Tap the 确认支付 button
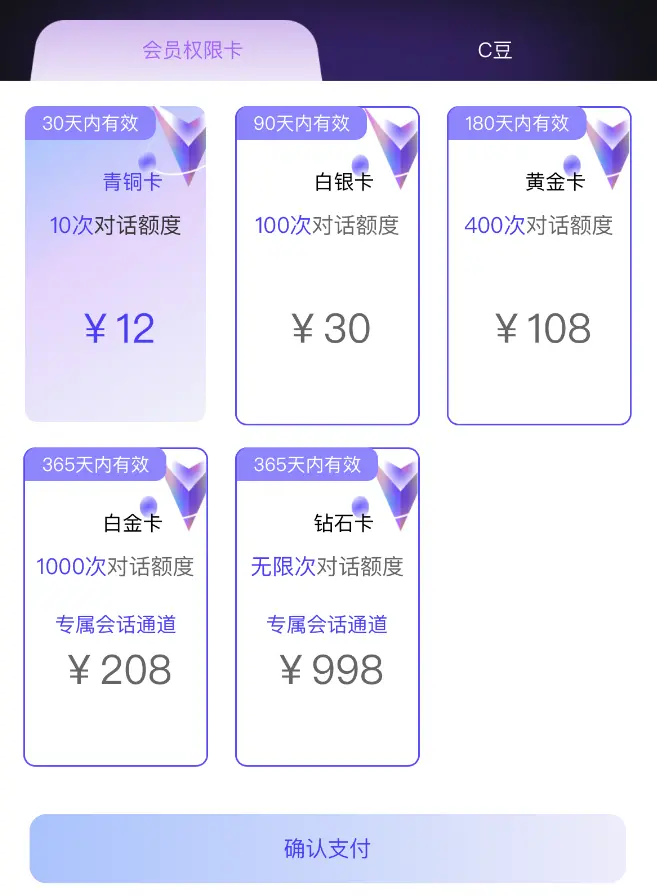 [328, 849]
